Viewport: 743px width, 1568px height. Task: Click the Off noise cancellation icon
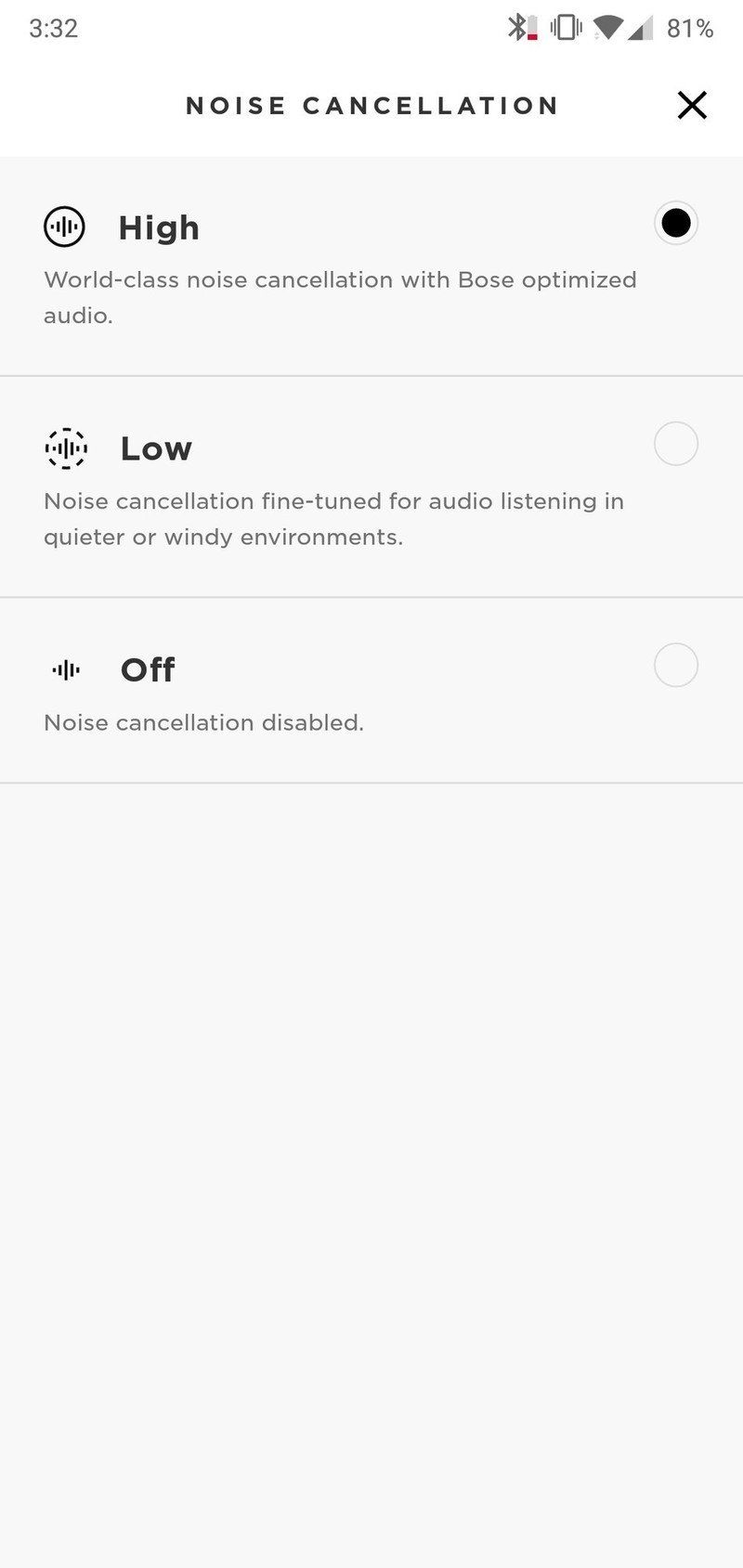pyautogui.click(x=64, y=668)
